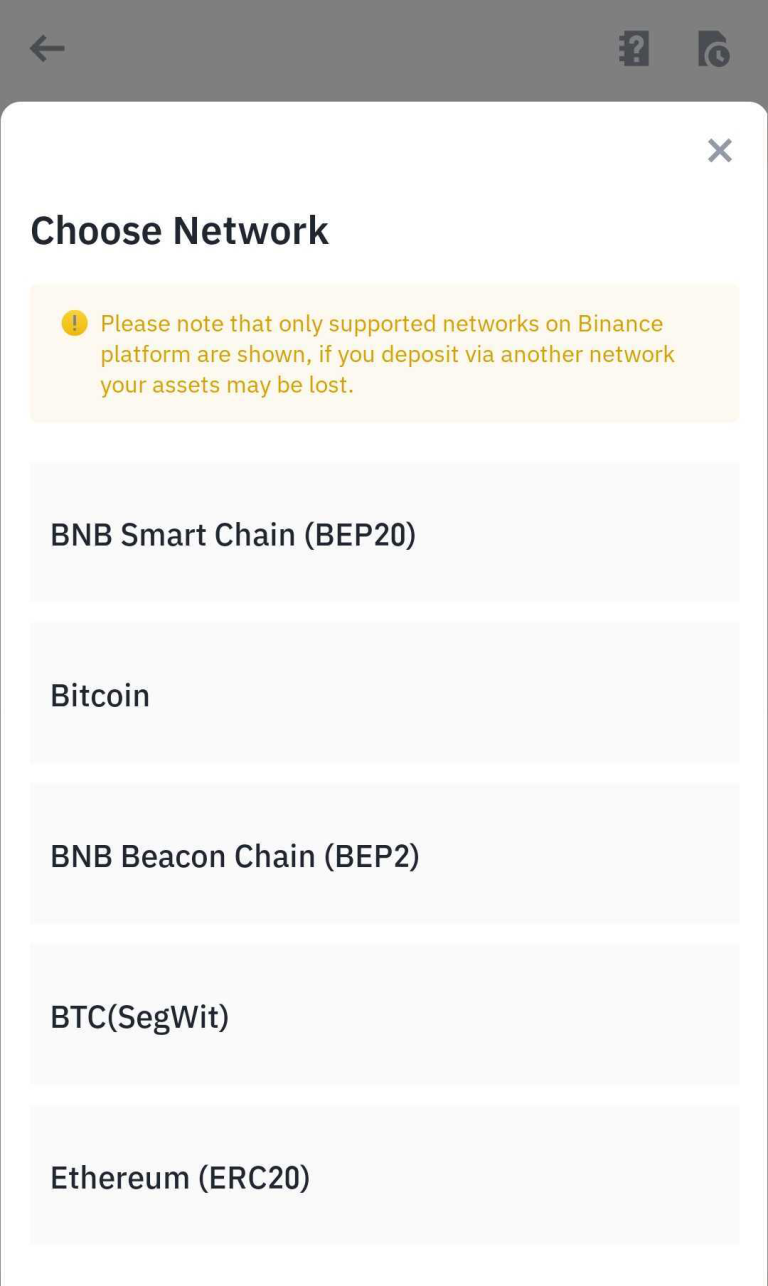Tap the Bitcoin row label text
Screen dimensions: 768x1286
99,694
